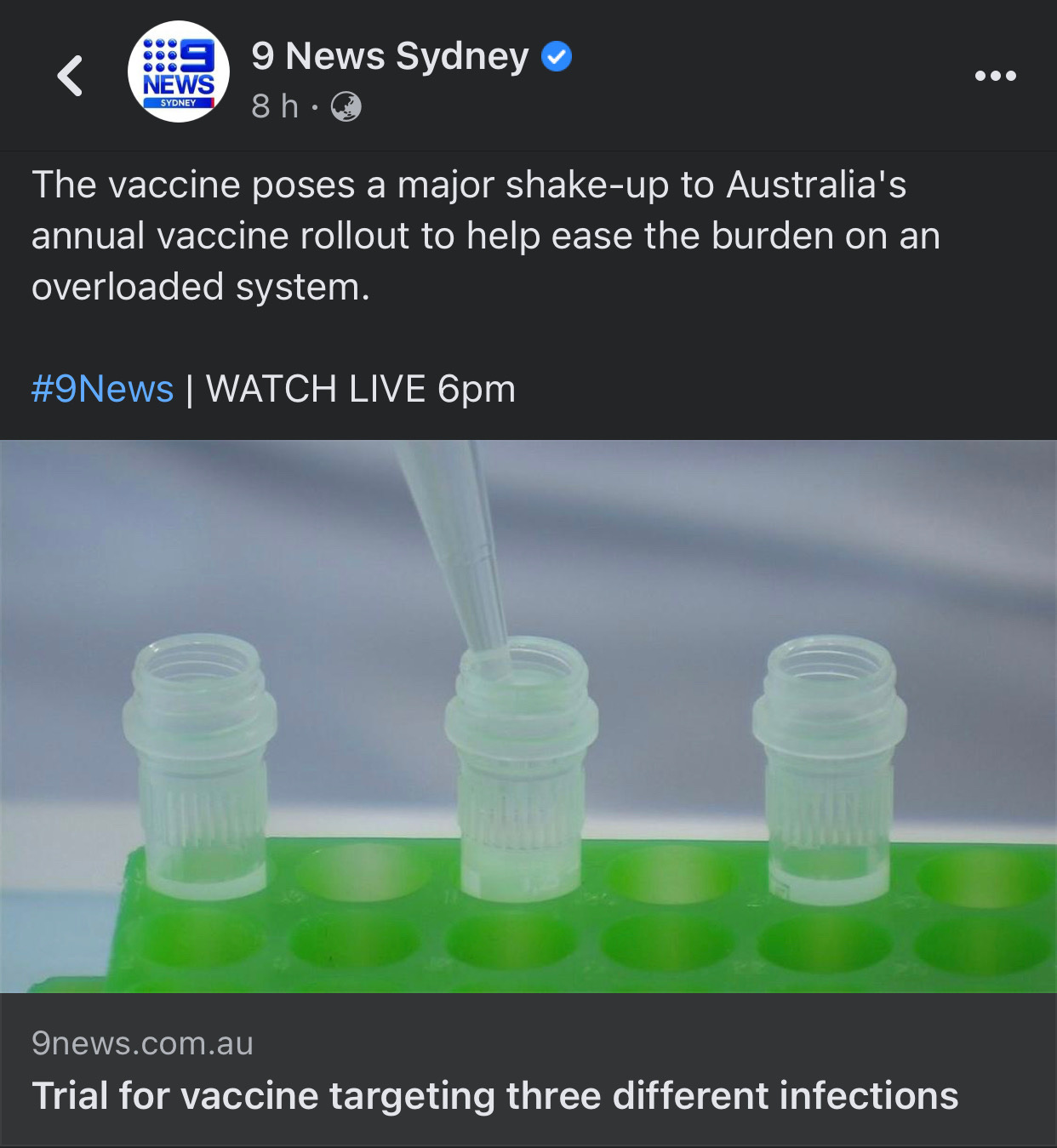Open the post's three-dot options menu

tap(995, 76)
